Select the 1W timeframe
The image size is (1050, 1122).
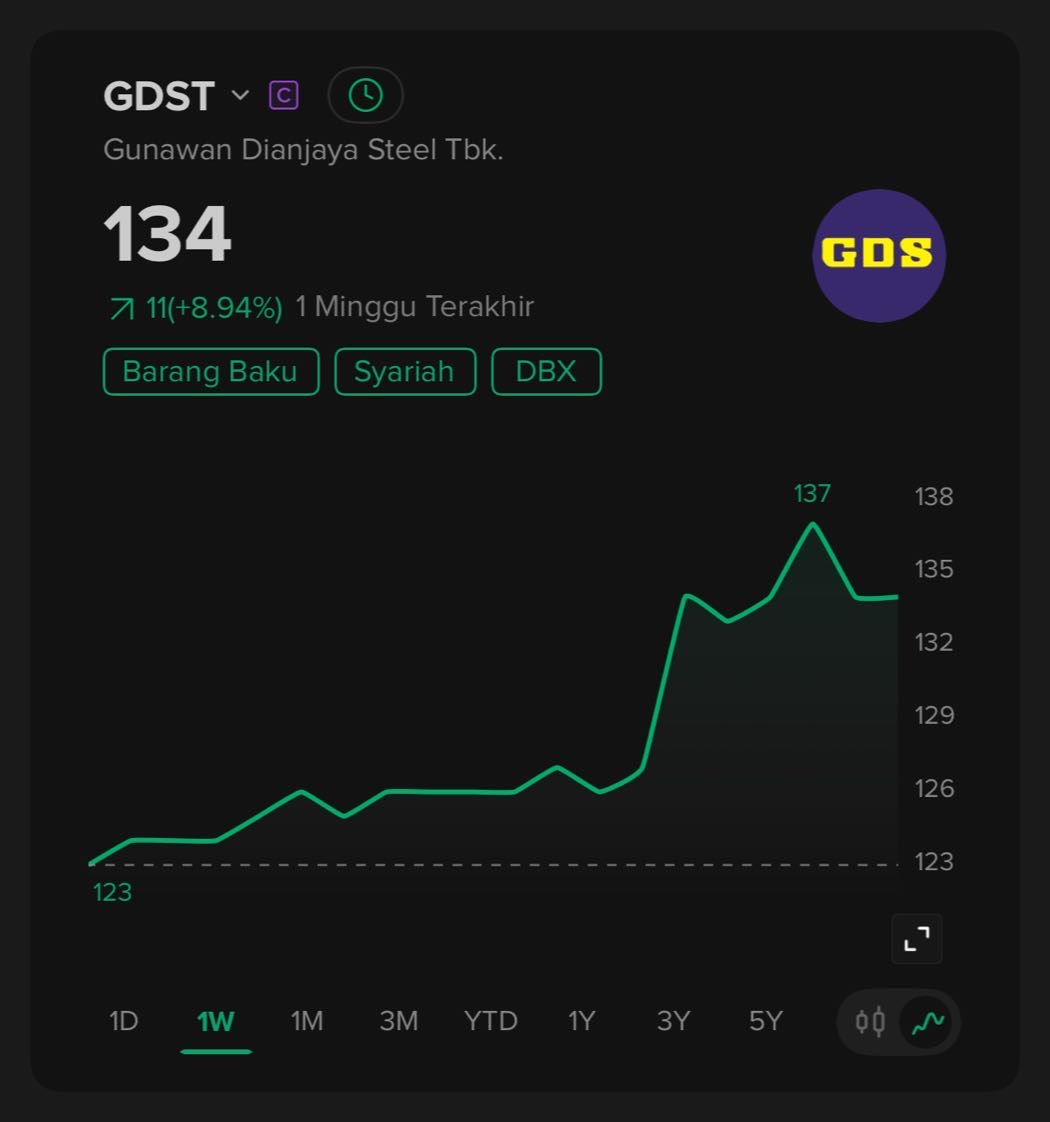[x=215, y=1021]
